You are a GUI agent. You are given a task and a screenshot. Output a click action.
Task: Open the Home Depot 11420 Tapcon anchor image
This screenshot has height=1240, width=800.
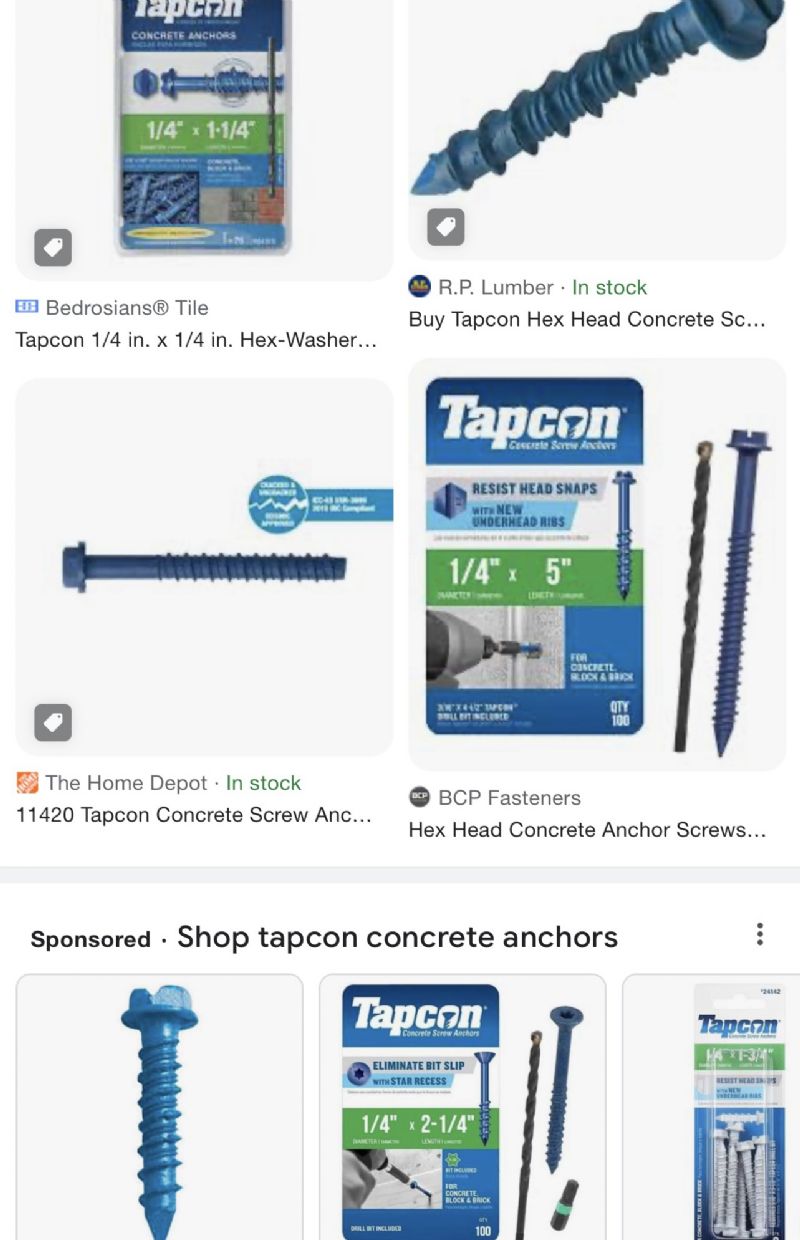(x=204, y=566)
